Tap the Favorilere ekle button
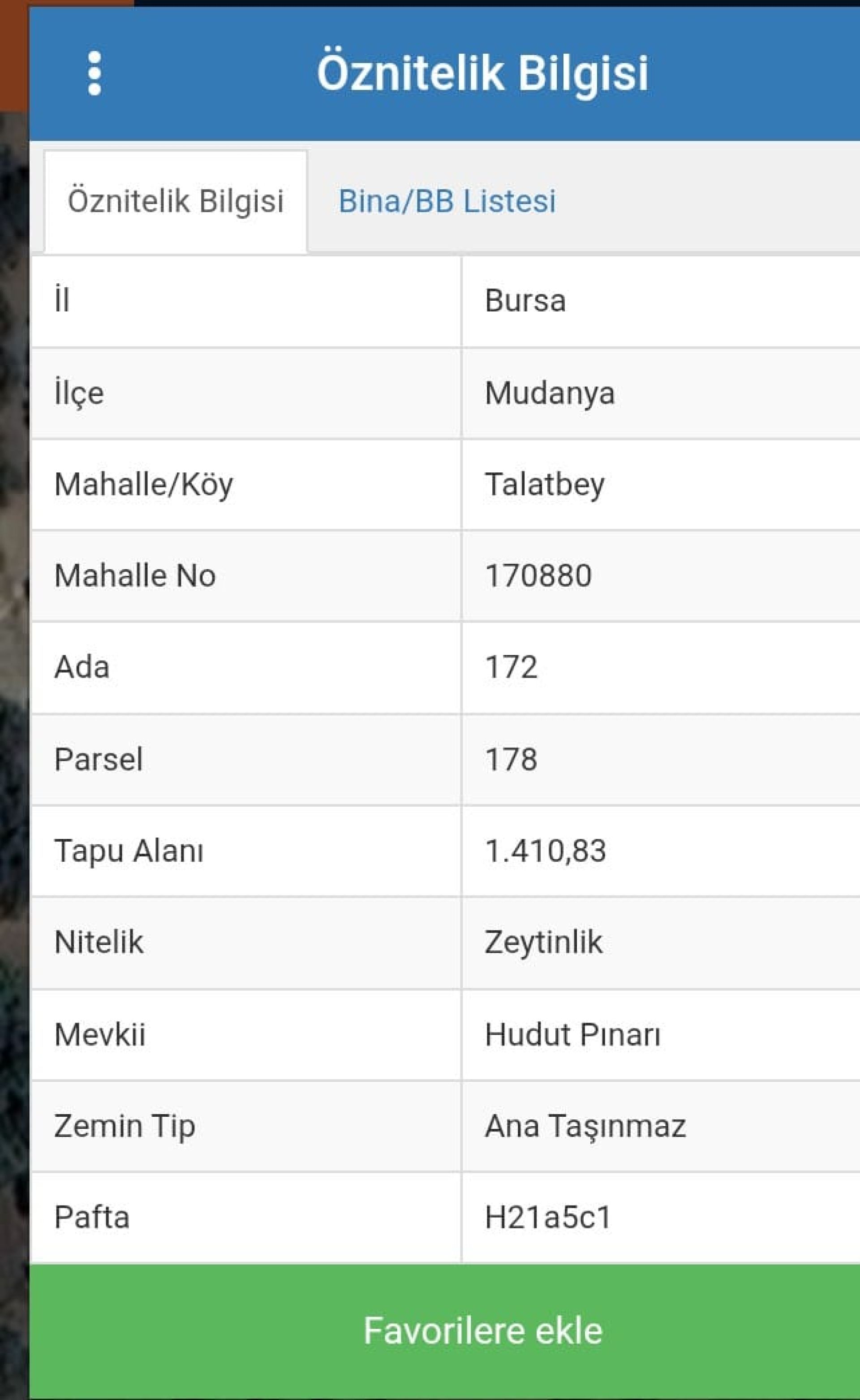 tap(482, 1331)
